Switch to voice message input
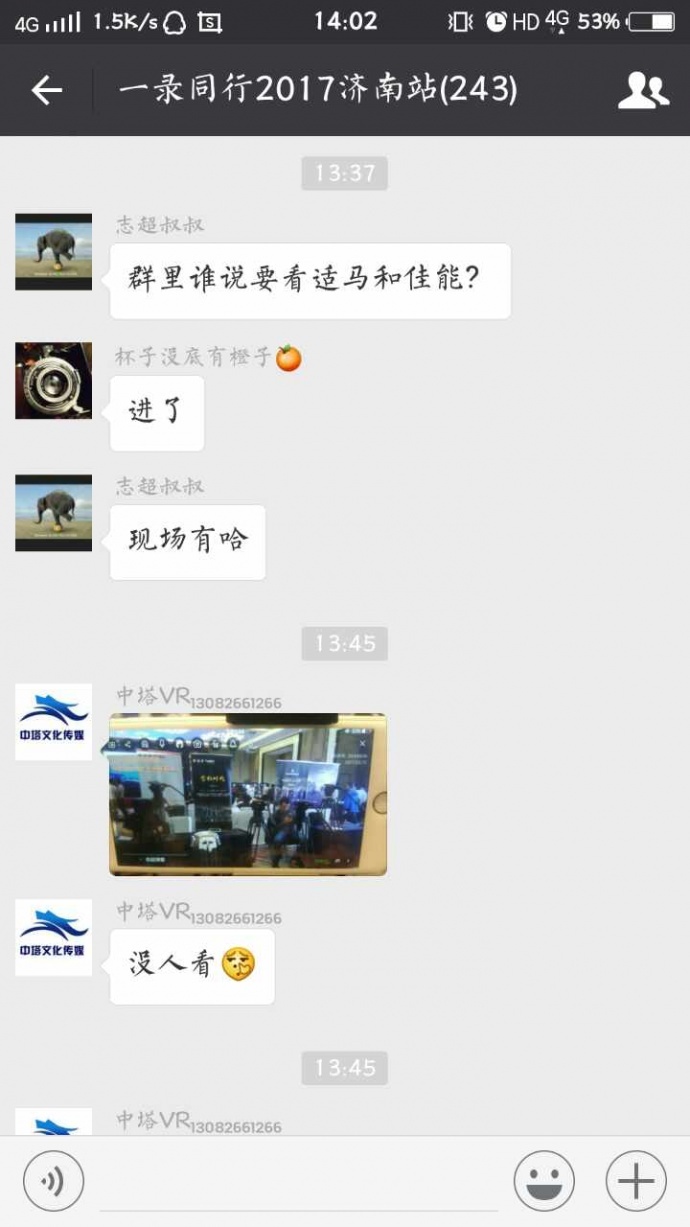Screen dimensions: 690x1227 [53, 1181]
